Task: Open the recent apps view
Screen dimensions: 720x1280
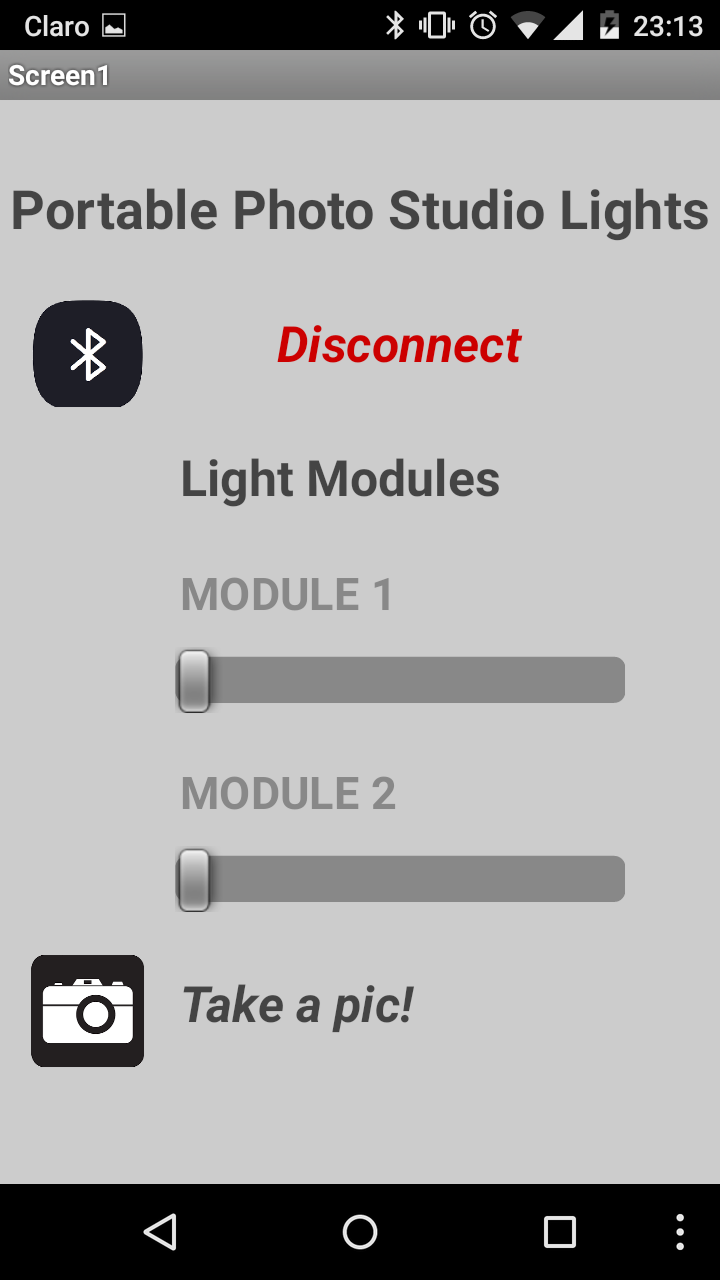Action: [560, 1232]
